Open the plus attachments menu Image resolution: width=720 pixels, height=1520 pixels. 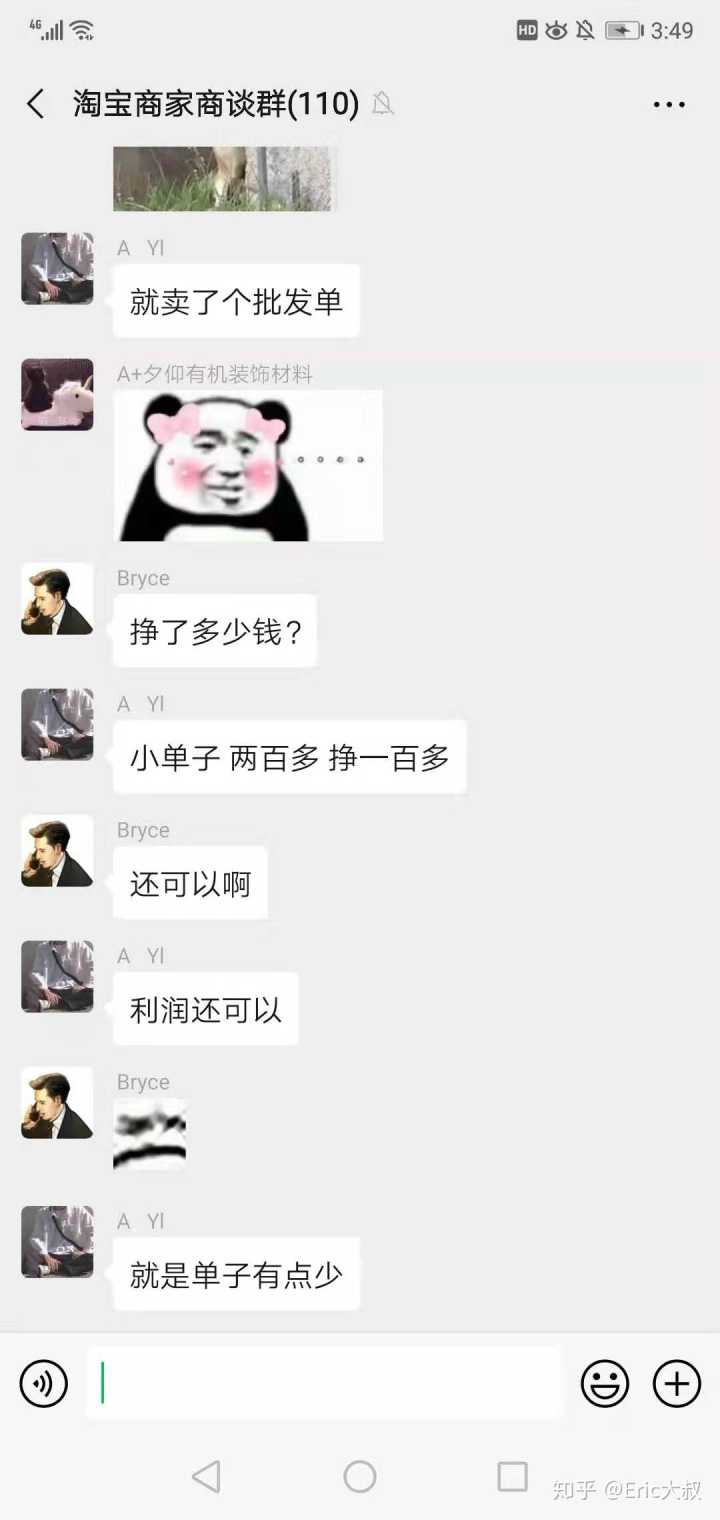[x=677, y=1384]
